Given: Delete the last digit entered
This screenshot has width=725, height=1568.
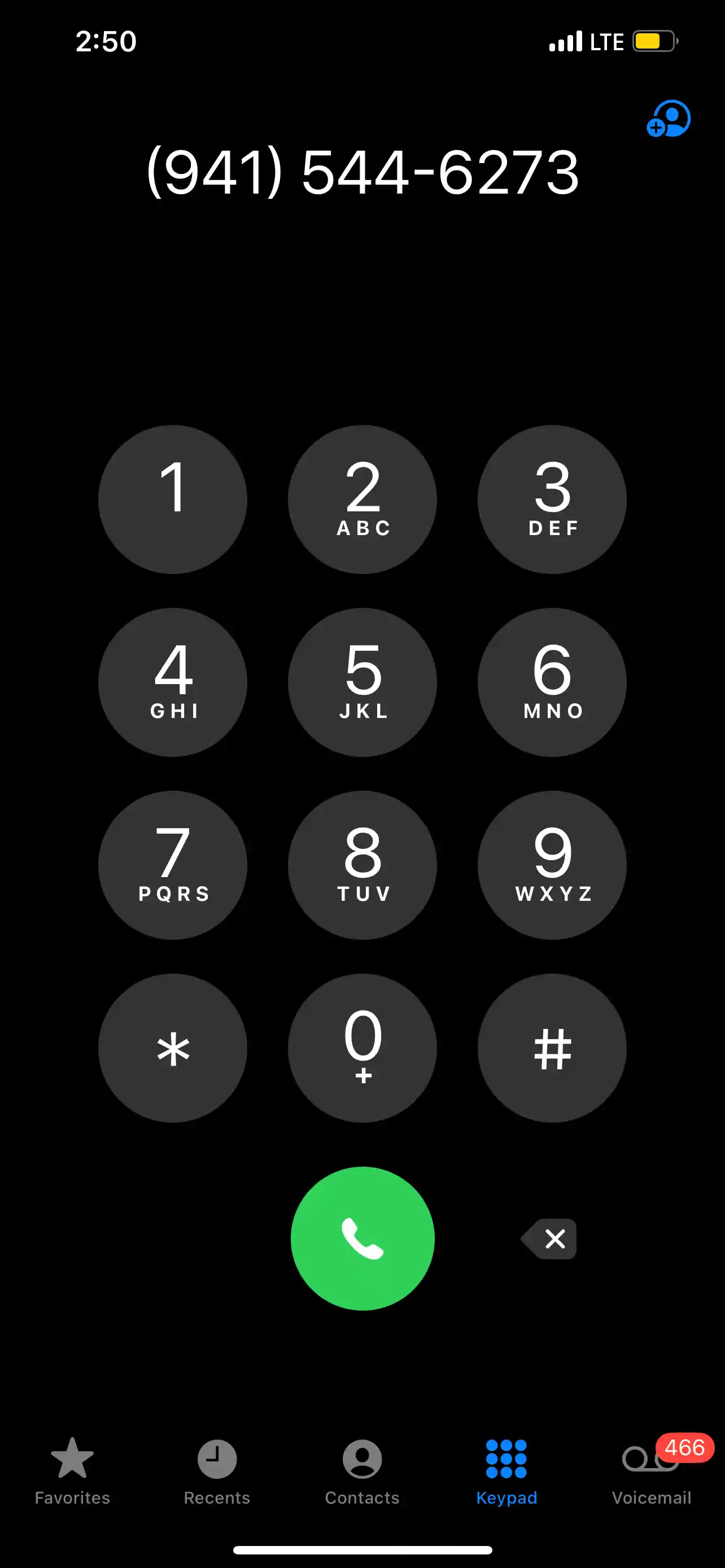Looking at the screenshot, I should 548,1238.
